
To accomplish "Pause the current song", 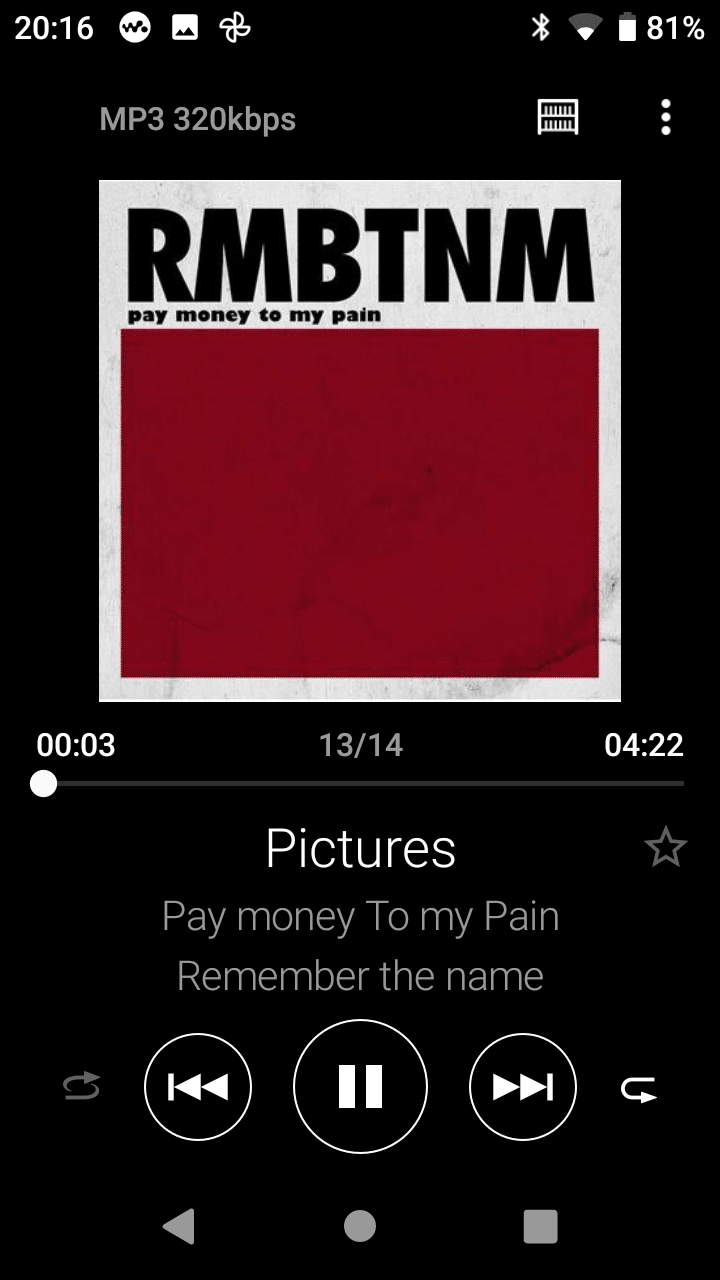I will 360,1086.
